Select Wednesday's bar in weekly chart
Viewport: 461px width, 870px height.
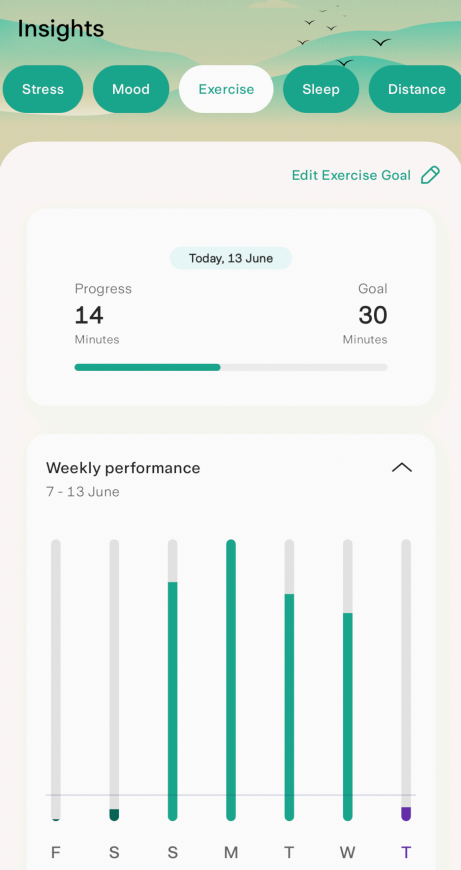pyautogui.click(x=347, y=680)
